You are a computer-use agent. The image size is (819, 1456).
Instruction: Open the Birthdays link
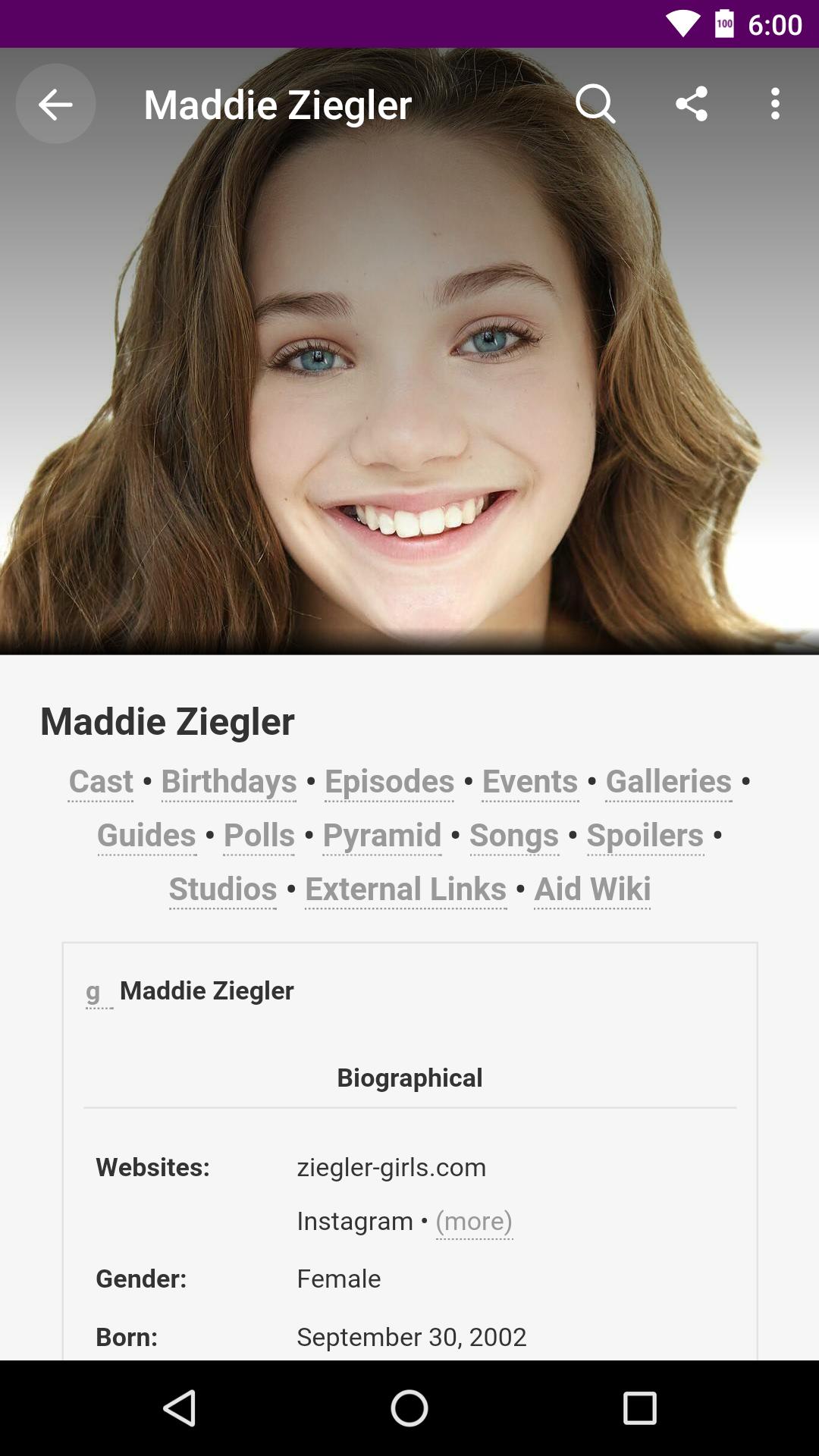tap(228, 781)
